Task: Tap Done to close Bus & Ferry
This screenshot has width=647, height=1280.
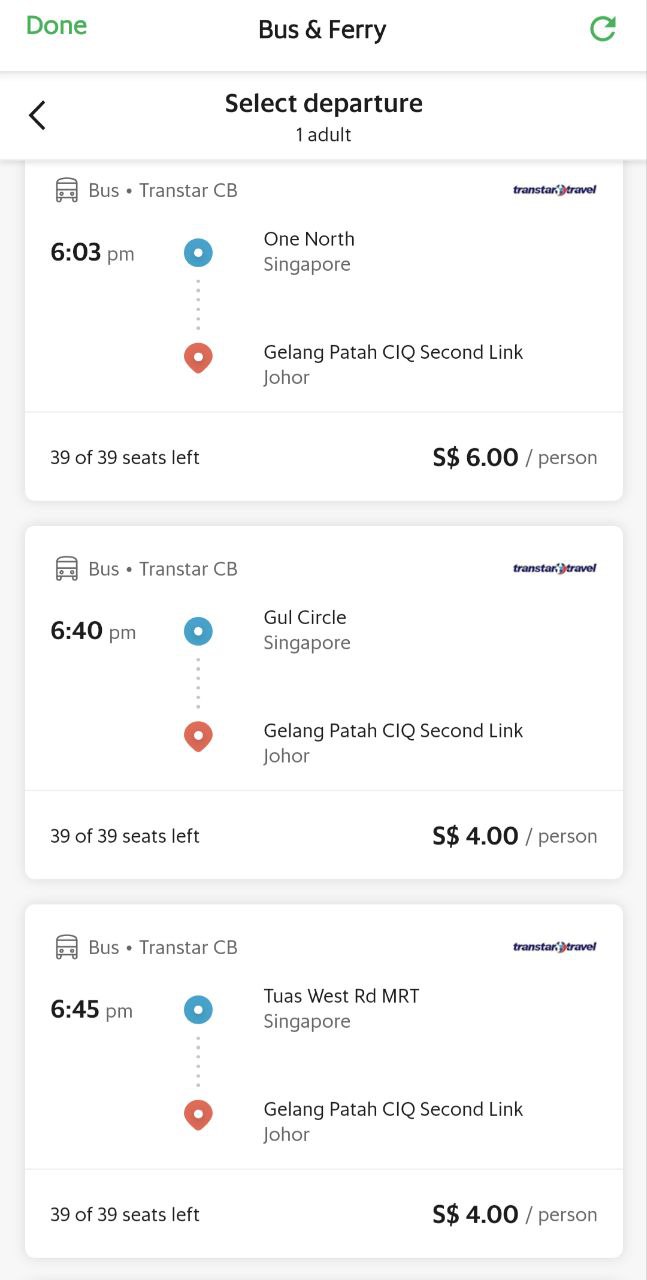Action: (56, 26)
